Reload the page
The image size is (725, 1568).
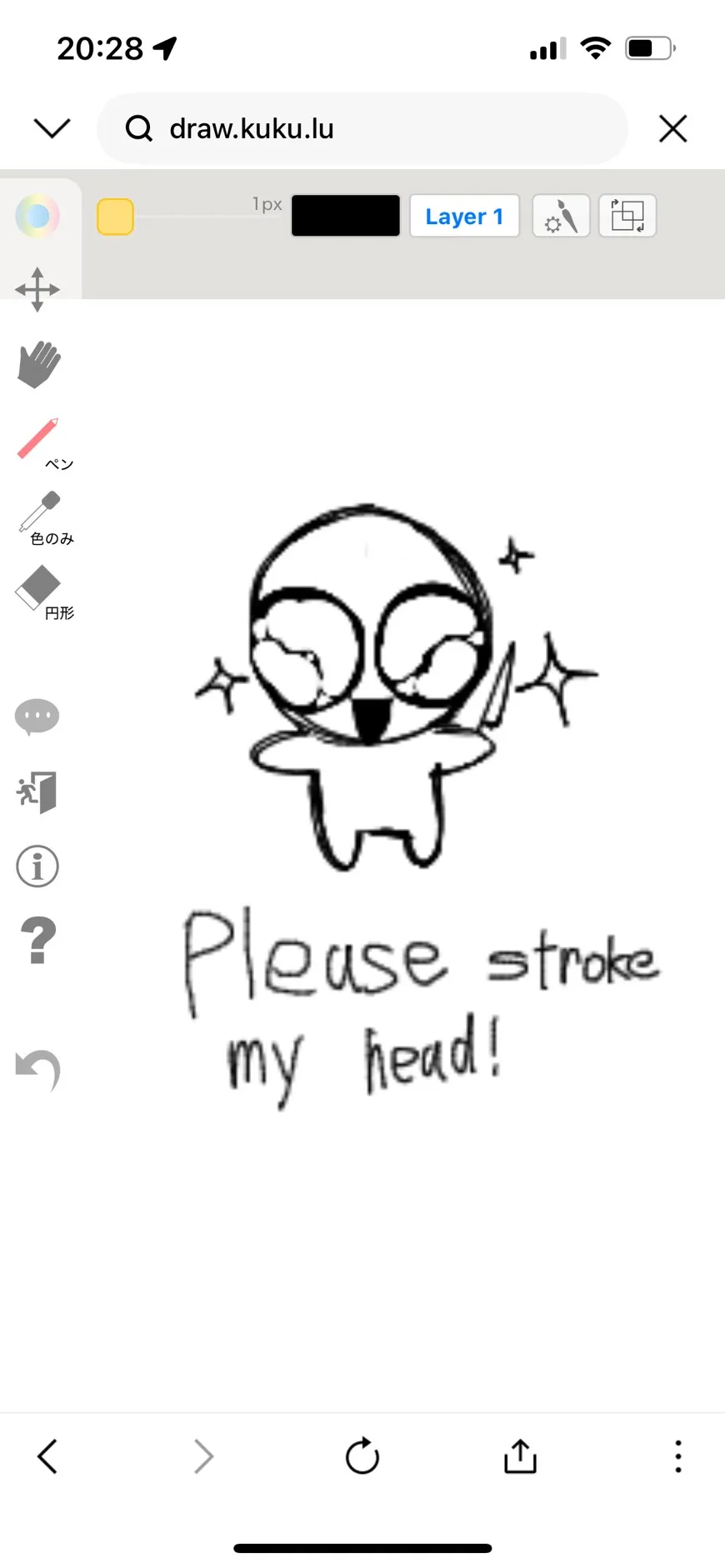[362, 1456]
